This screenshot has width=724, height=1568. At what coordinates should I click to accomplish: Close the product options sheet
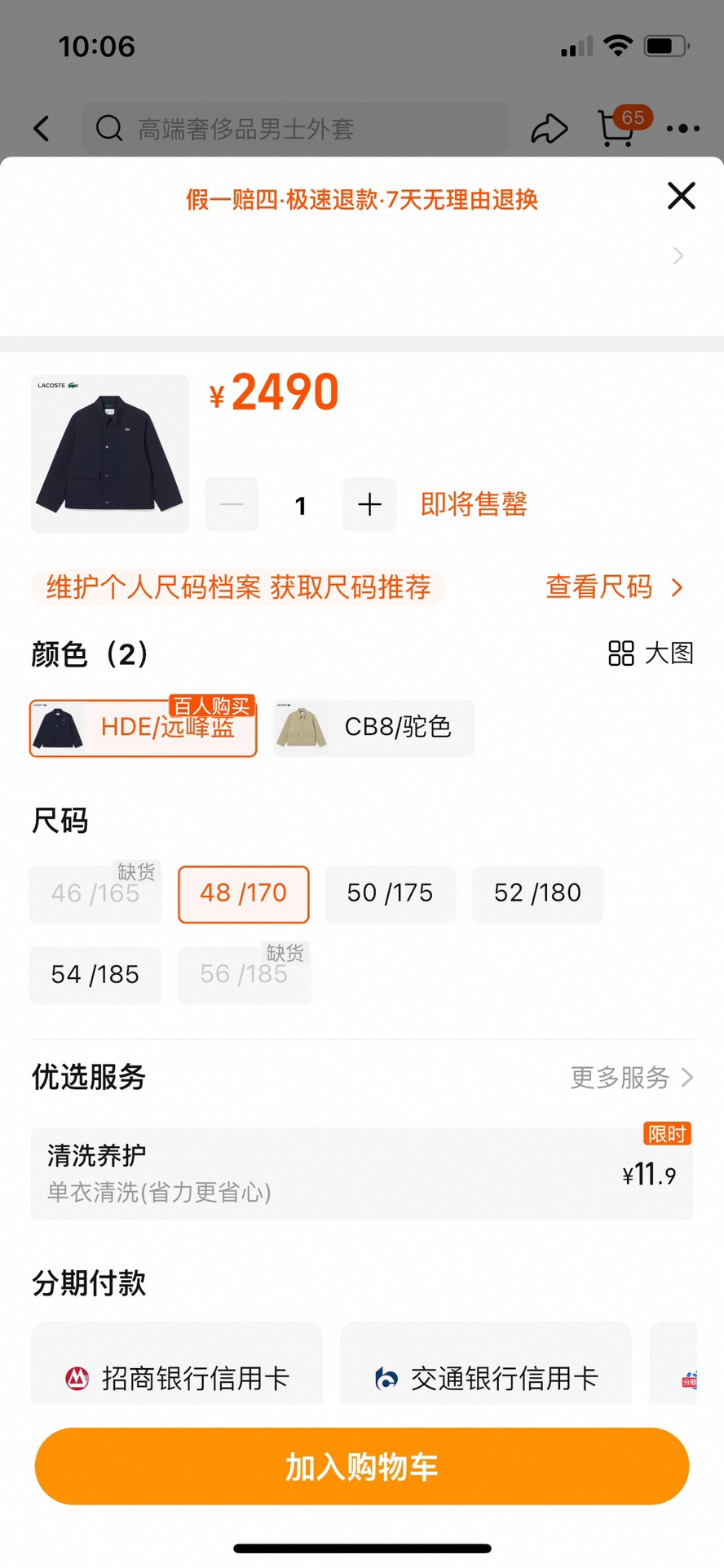681,196
